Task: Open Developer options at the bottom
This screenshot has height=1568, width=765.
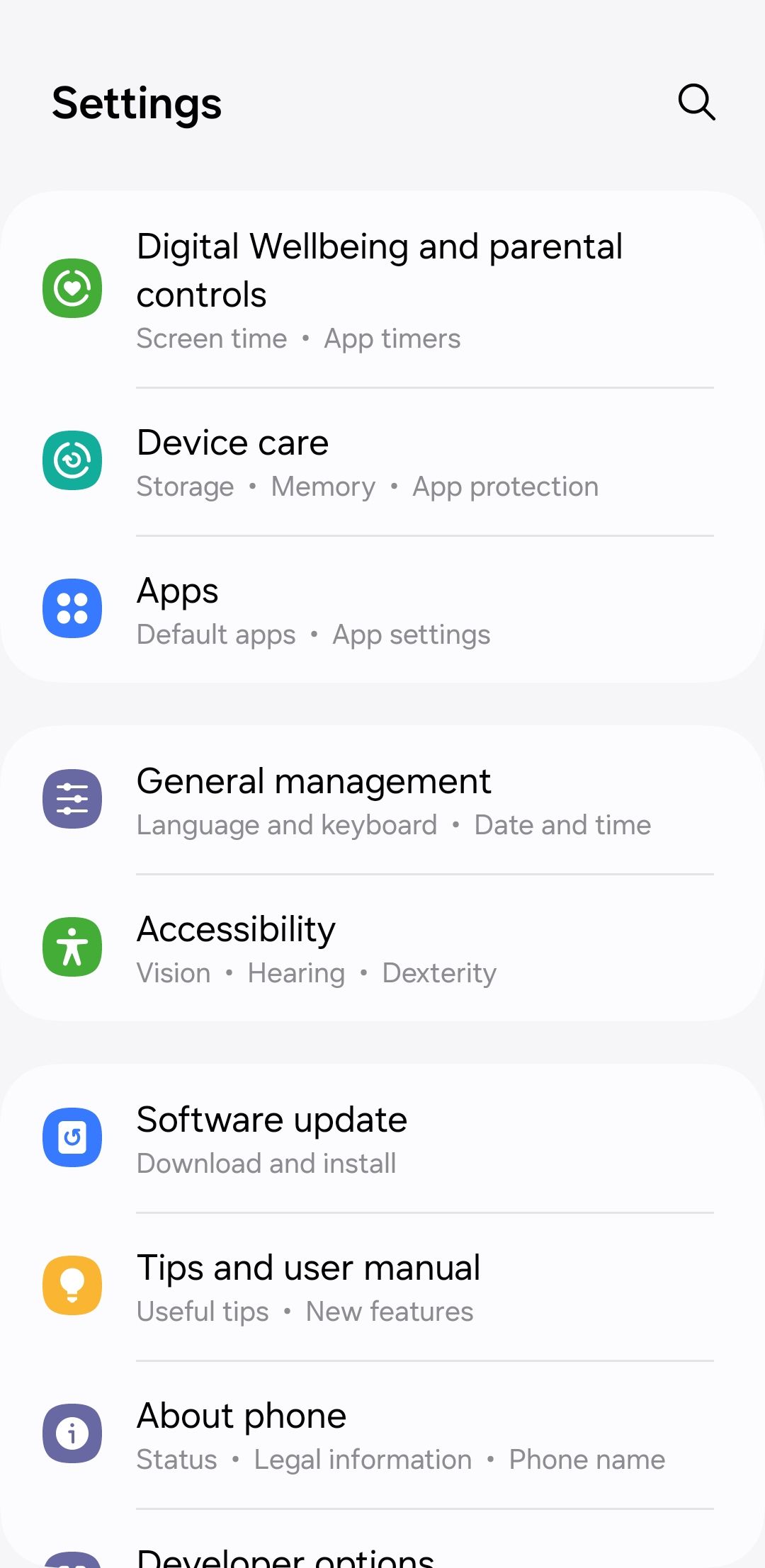Action: tap(286, 1551)
